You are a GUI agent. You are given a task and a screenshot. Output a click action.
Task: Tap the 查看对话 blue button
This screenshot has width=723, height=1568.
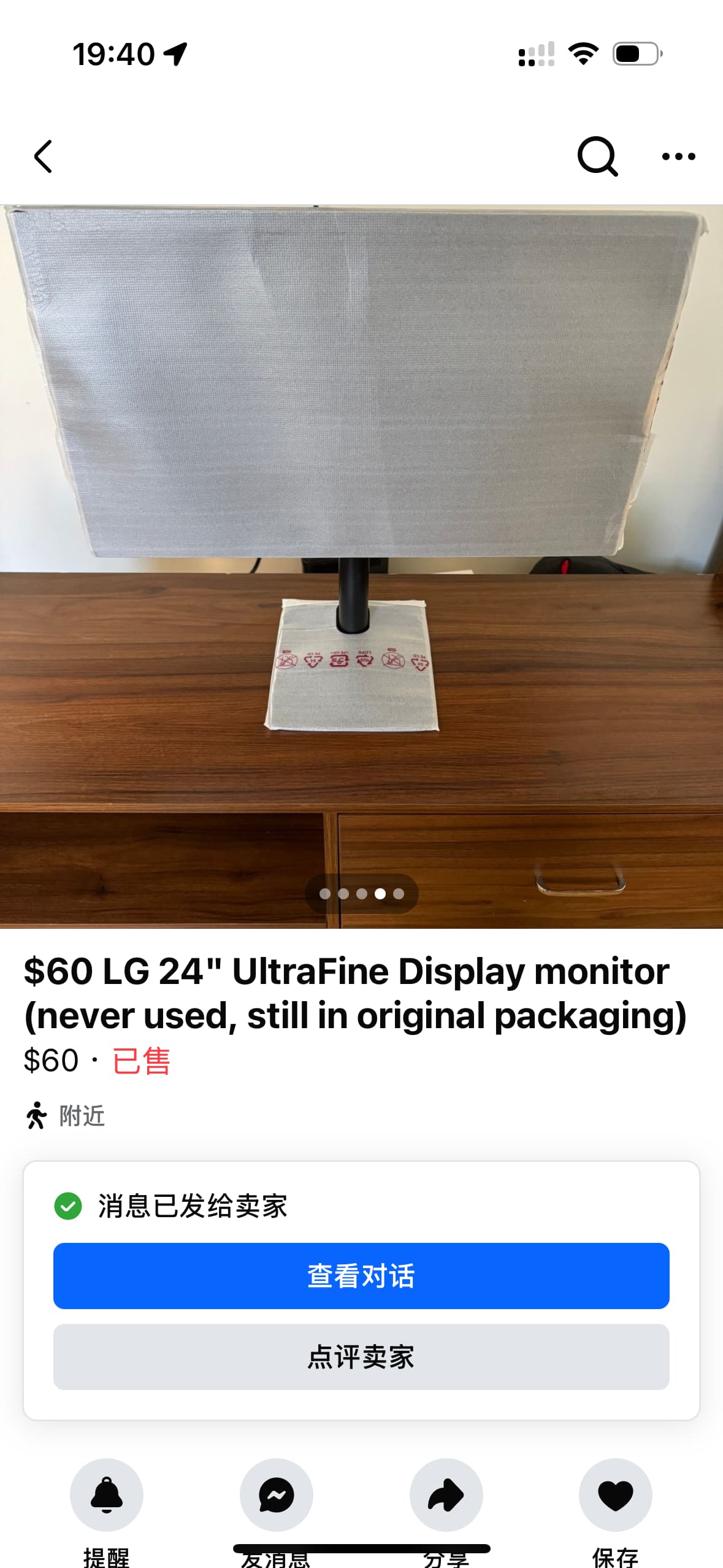[x=361, y=1276]
